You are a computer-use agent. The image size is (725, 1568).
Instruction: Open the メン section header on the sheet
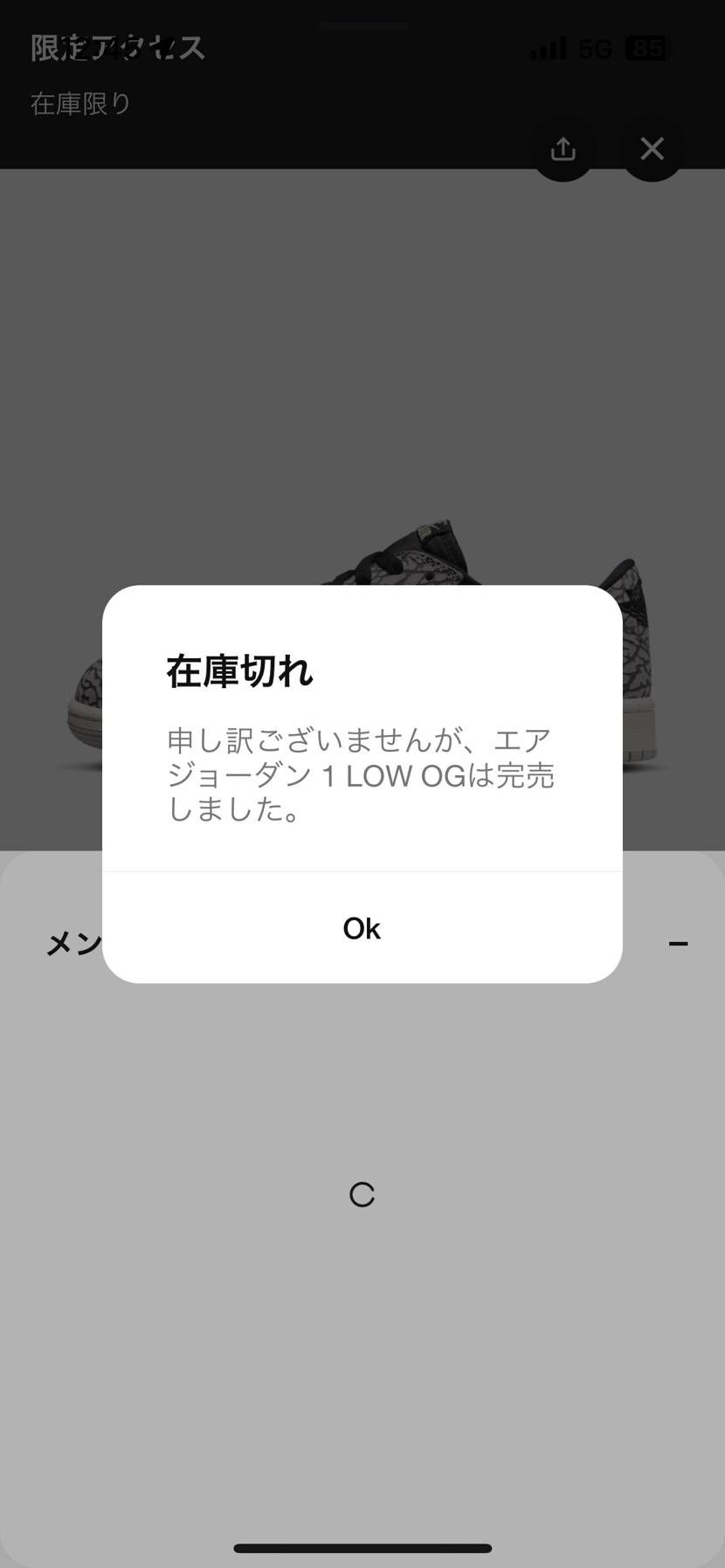(74, 943)
